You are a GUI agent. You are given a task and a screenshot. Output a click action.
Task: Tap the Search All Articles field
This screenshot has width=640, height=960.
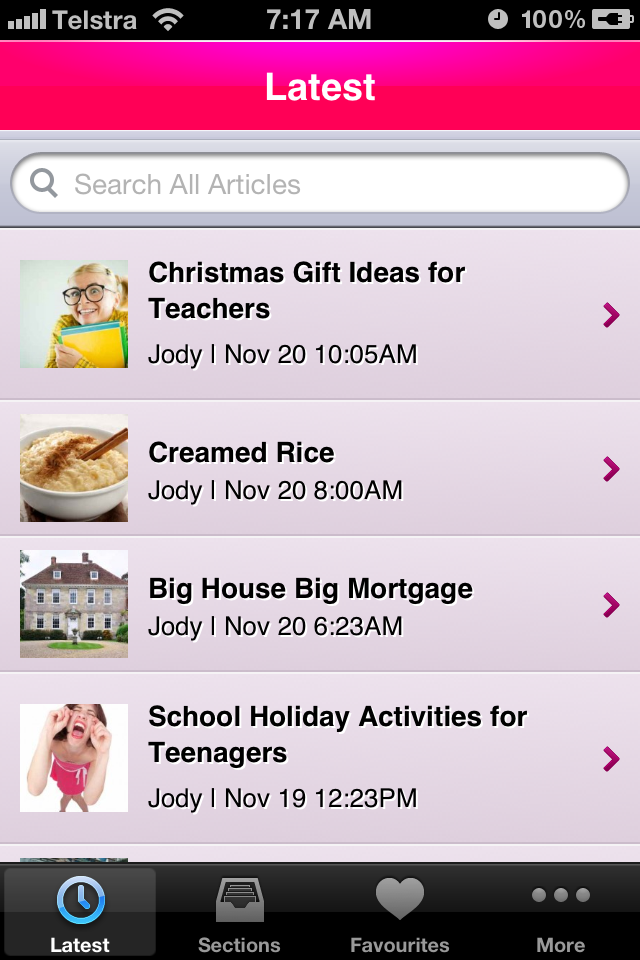pyautogui.click(x=320, y=184)
